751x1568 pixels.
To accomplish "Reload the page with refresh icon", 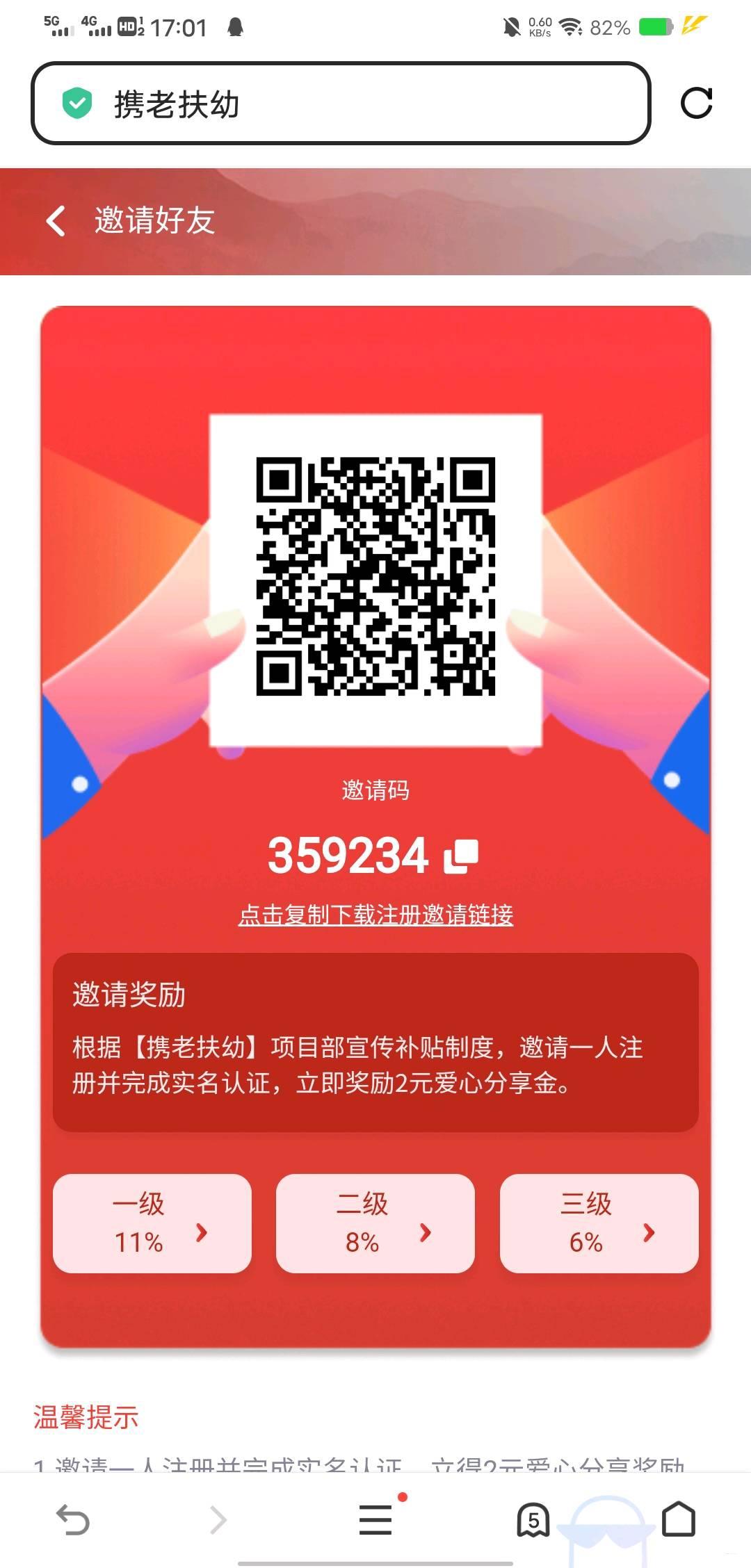I will [x=696, y=103].
